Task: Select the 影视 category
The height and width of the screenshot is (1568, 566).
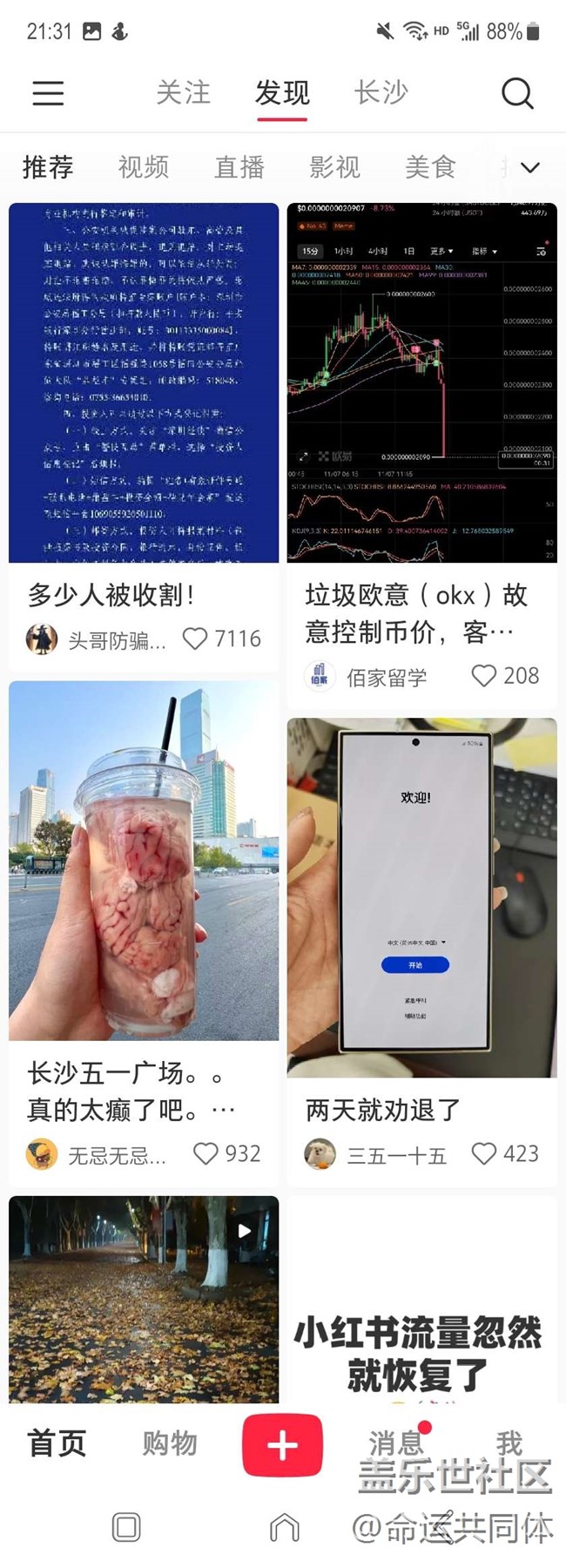Action: click(x=334, y=166)
